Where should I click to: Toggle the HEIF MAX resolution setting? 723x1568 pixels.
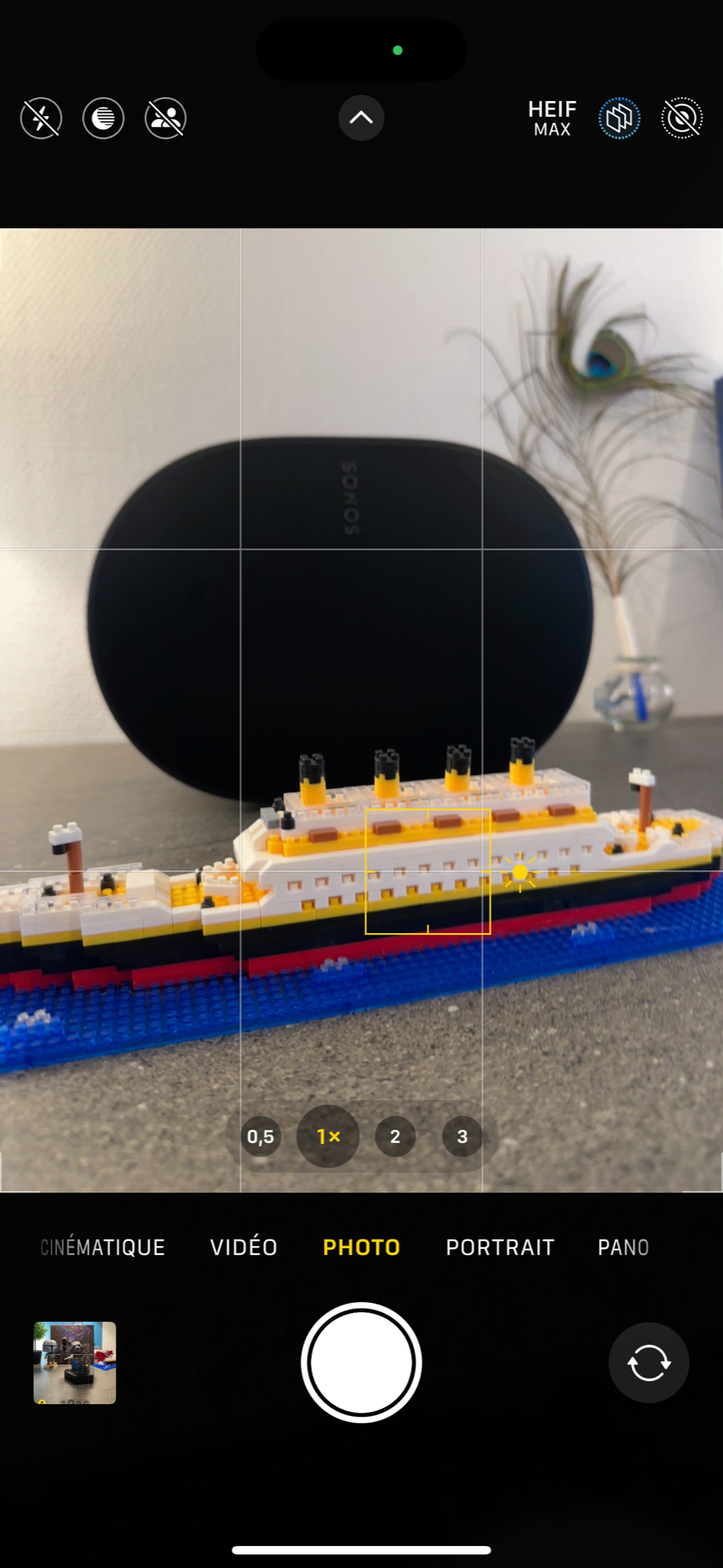click(x=552, y=118)
